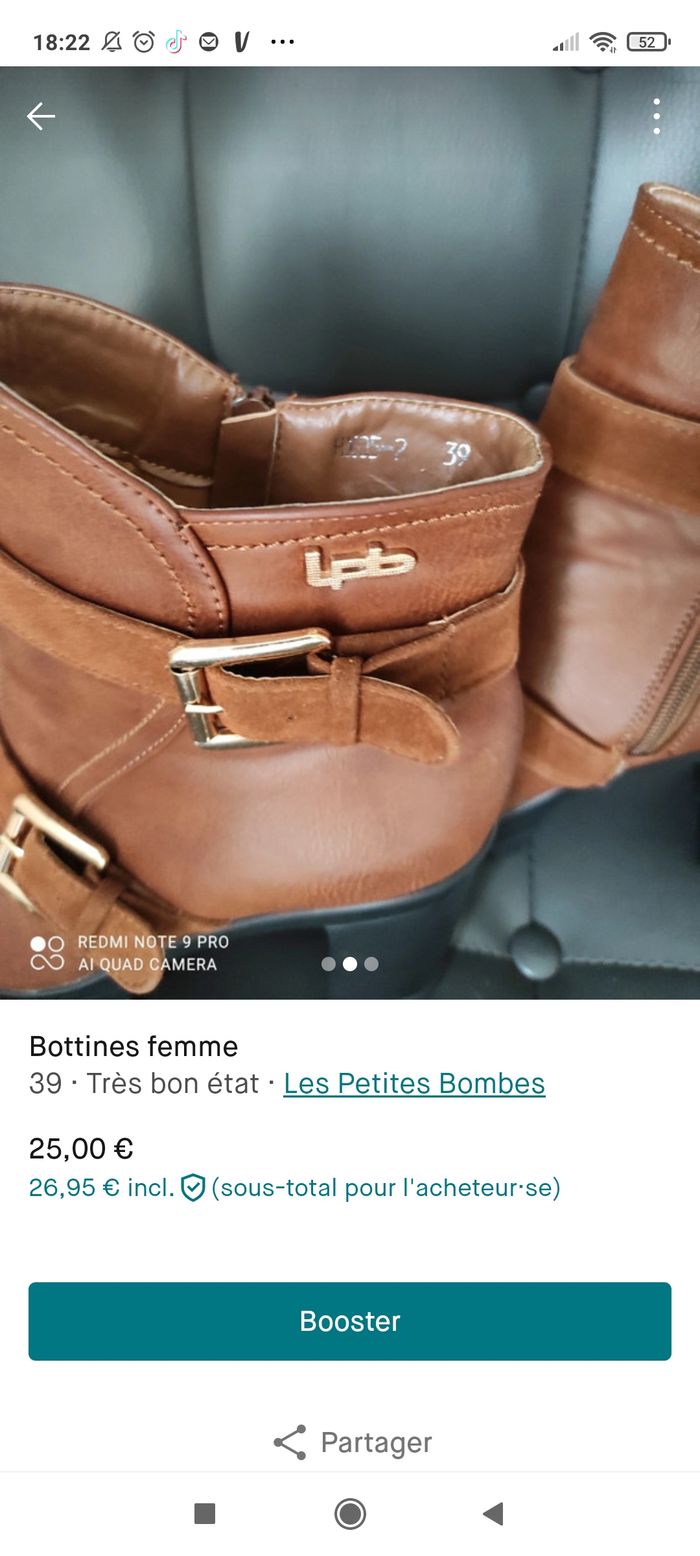Tap the system back triangle
700x1556 pixels.
pyautogui.click(x=493, y=1514)
